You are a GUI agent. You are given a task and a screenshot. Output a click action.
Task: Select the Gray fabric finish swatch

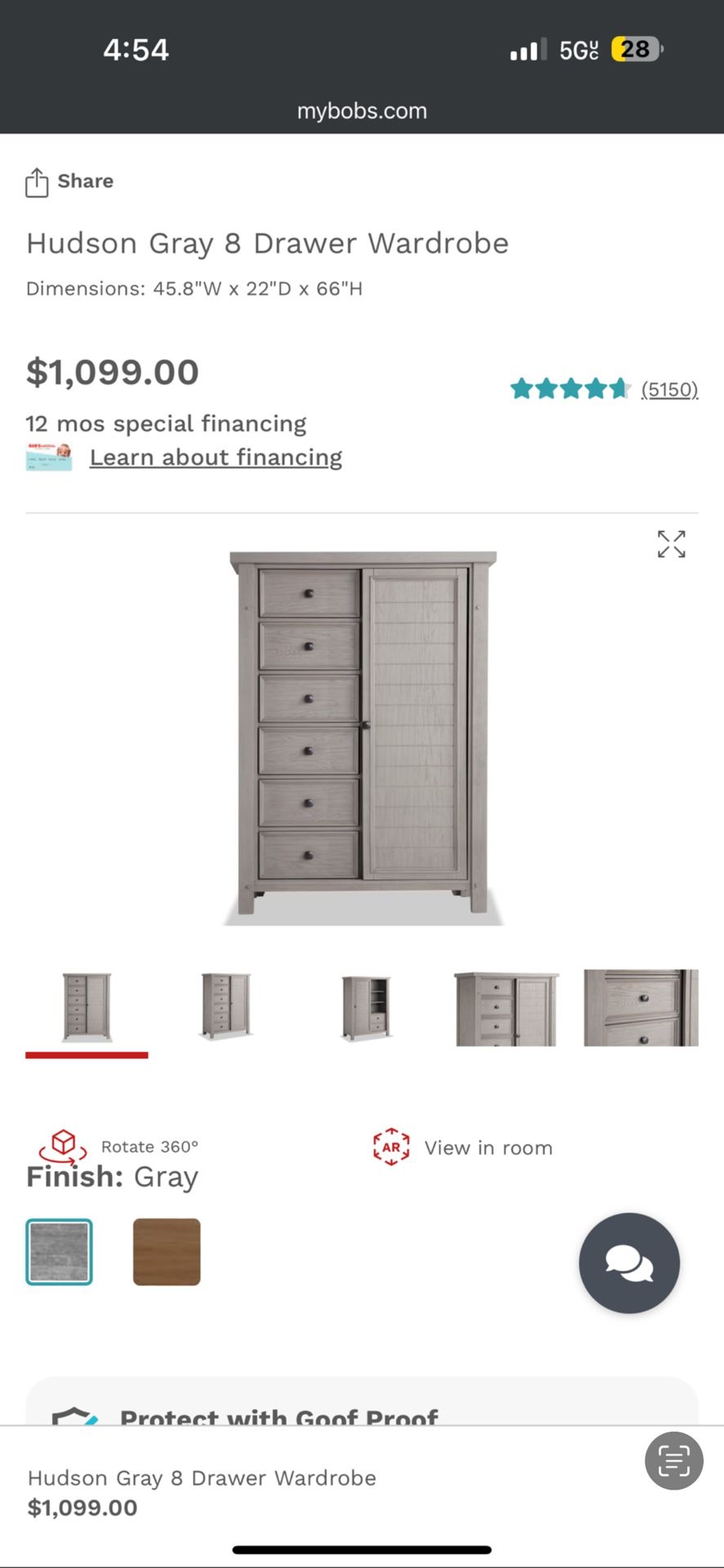tap(59, 1251)
